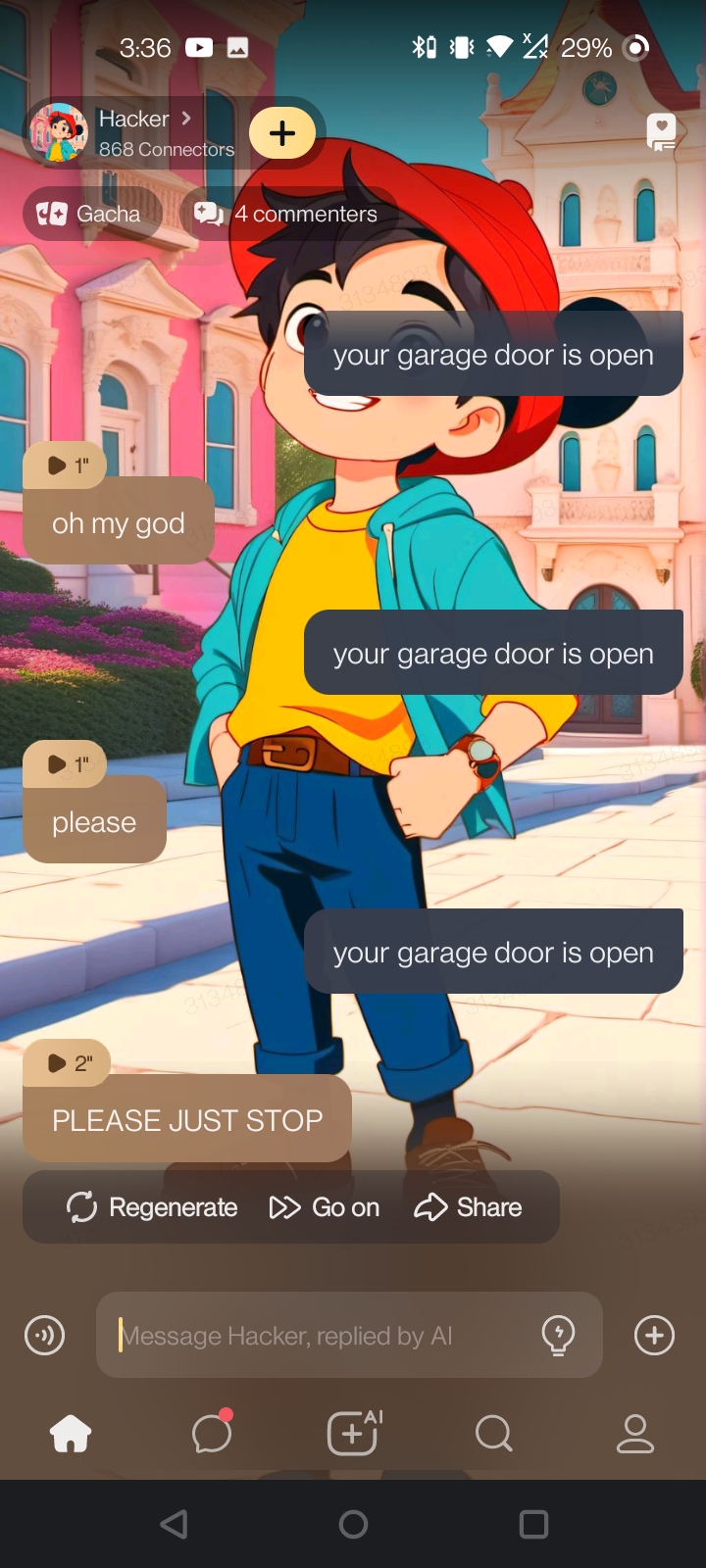Viewport: 706px width, 1568px height.
Task: Open the Gacha chip
Action: tap(90, 214)
